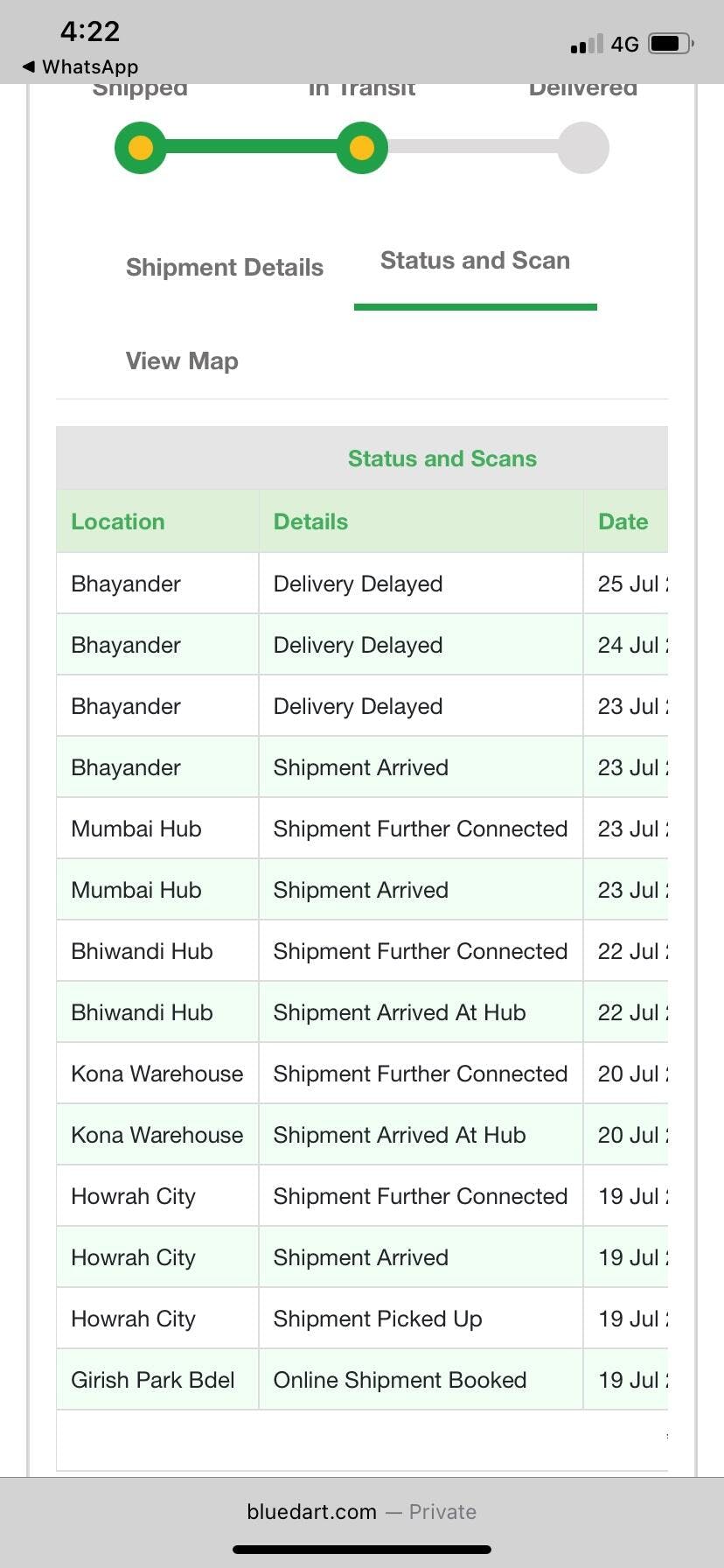
Task: Open the View Map tab
Action: (182, 361)
